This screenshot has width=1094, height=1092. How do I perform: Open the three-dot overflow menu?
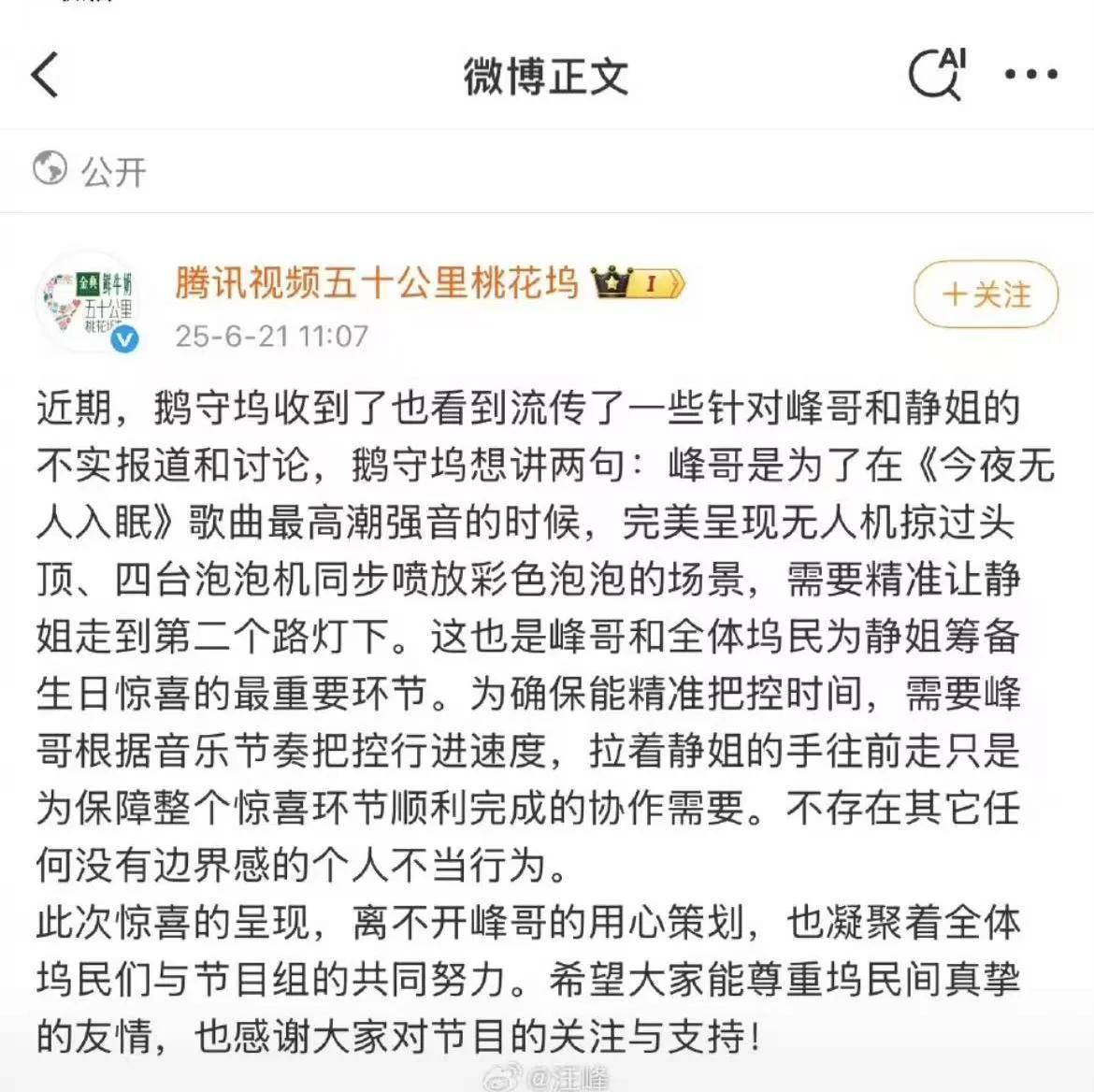tap(1030, 75)
